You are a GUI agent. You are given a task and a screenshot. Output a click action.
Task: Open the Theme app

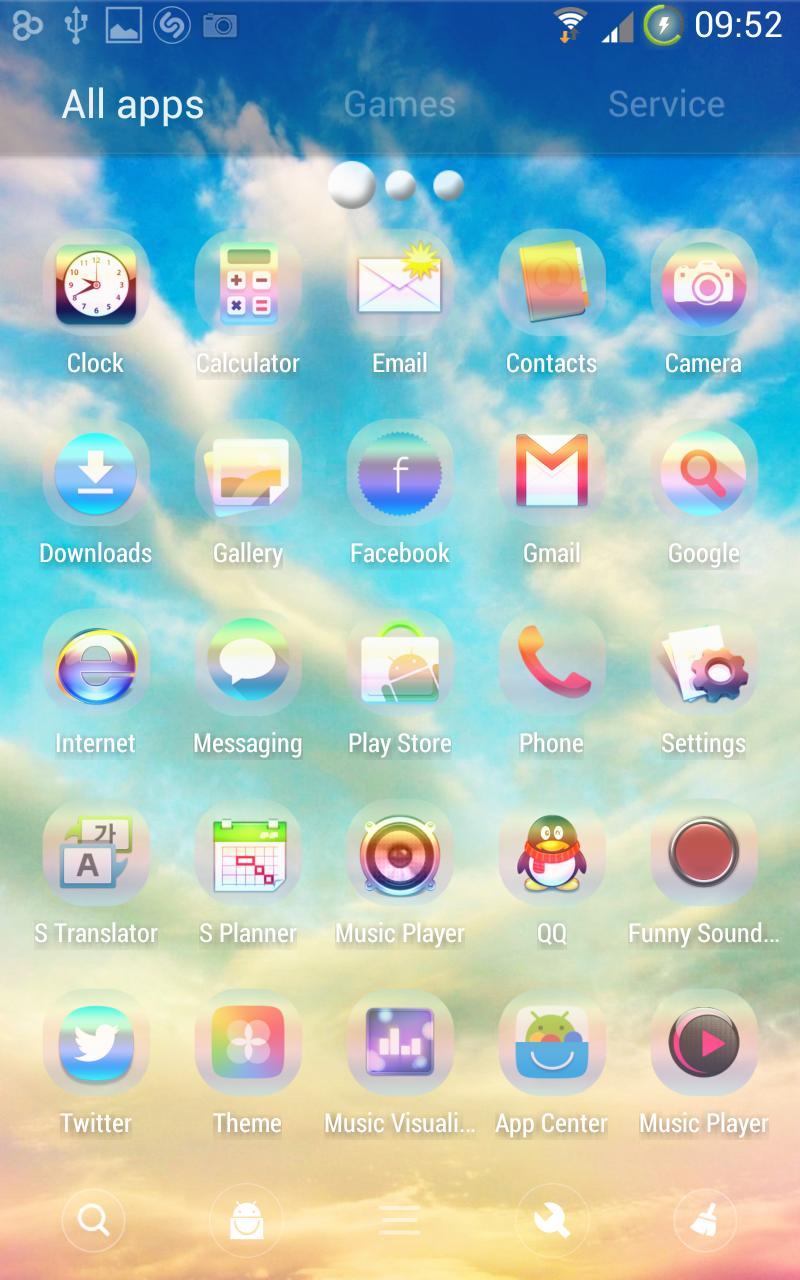coord(248,1045)
